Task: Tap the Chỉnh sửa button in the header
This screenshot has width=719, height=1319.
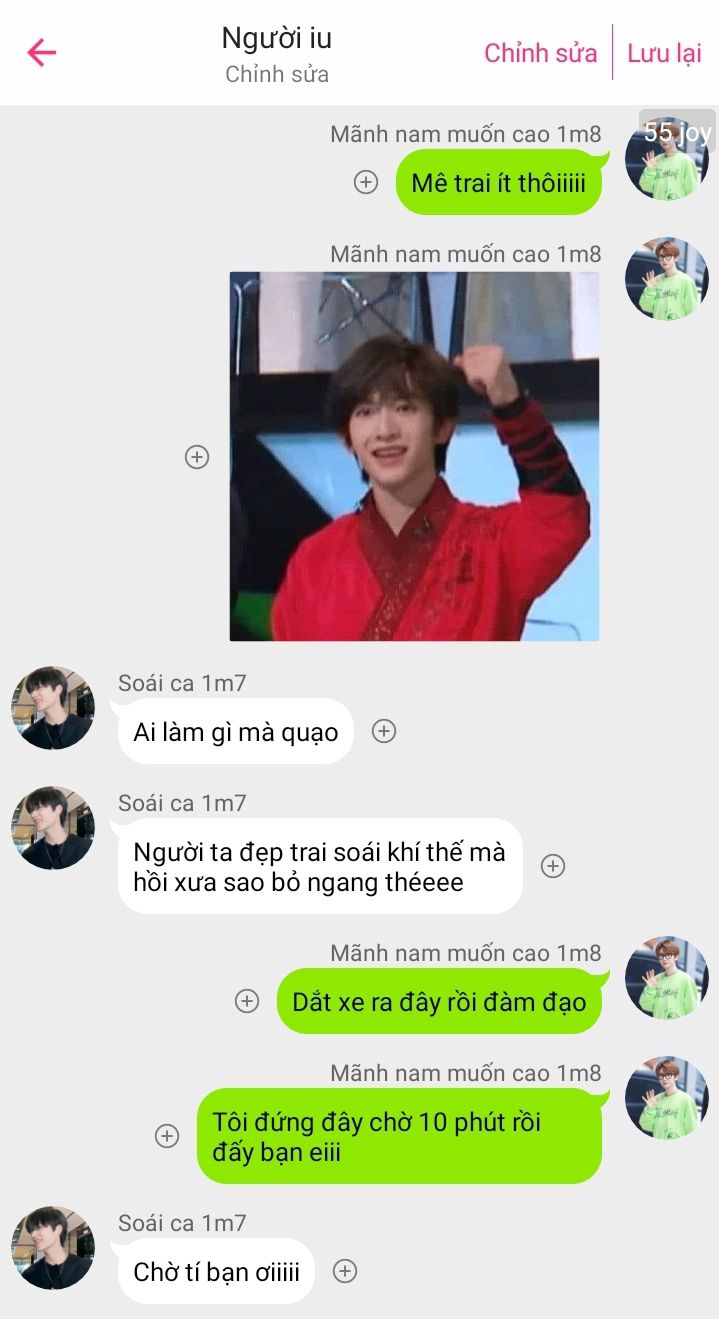Action: pos(540,53)
